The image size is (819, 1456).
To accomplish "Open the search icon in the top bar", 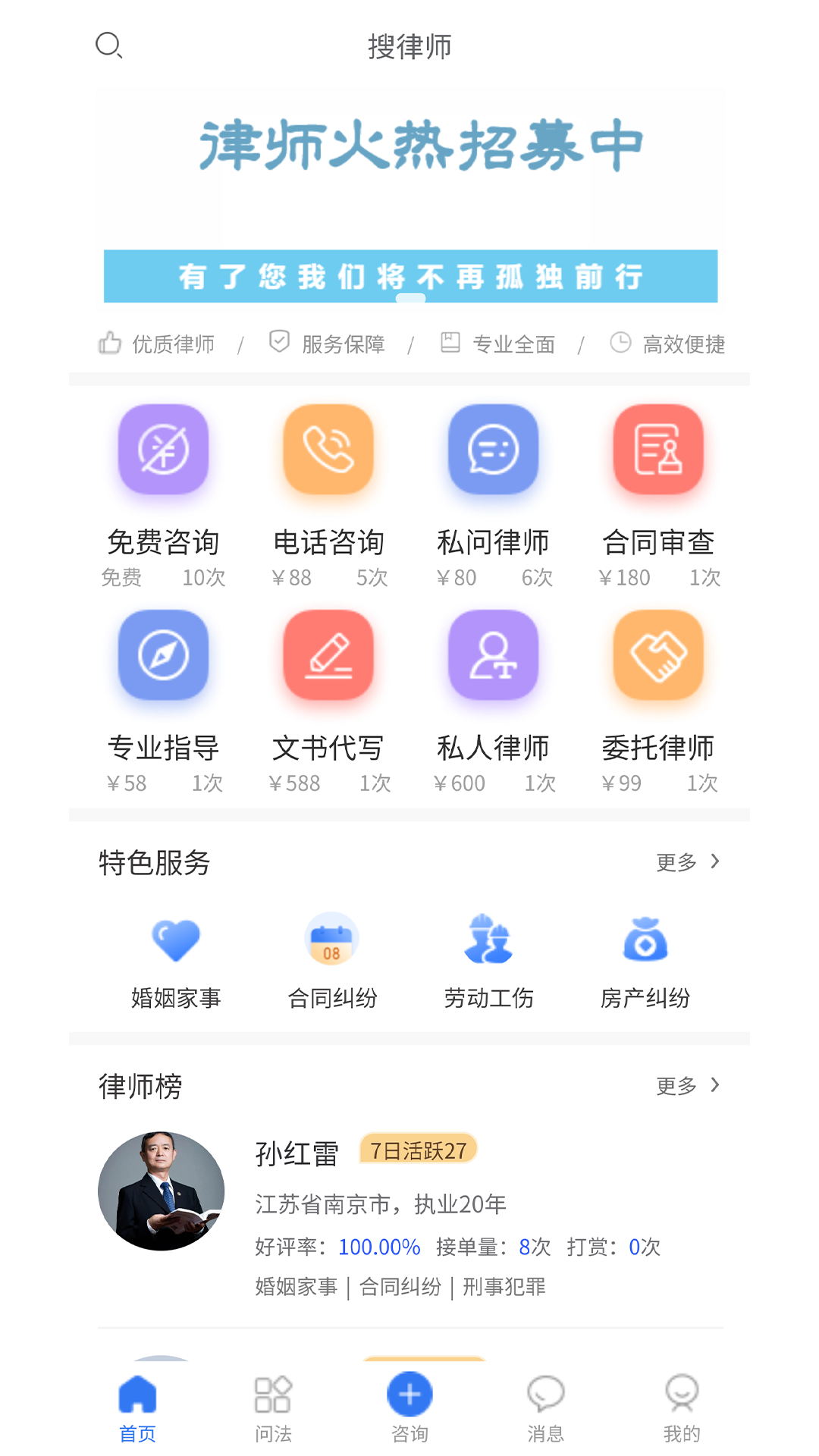I will pos(108,45).
